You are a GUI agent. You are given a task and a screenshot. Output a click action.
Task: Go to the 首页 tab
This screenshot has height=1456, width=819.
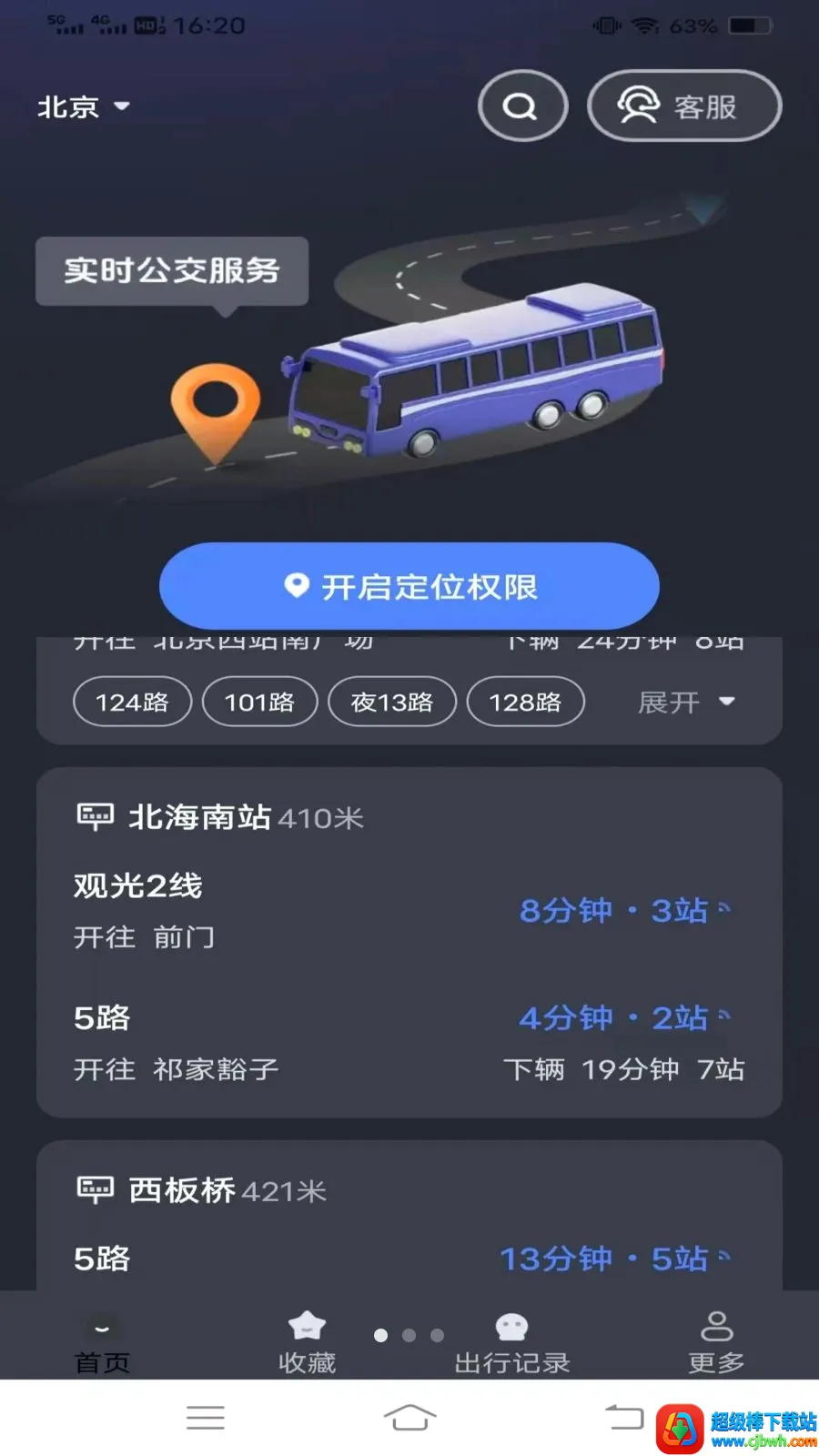[x=102, y=1341]
